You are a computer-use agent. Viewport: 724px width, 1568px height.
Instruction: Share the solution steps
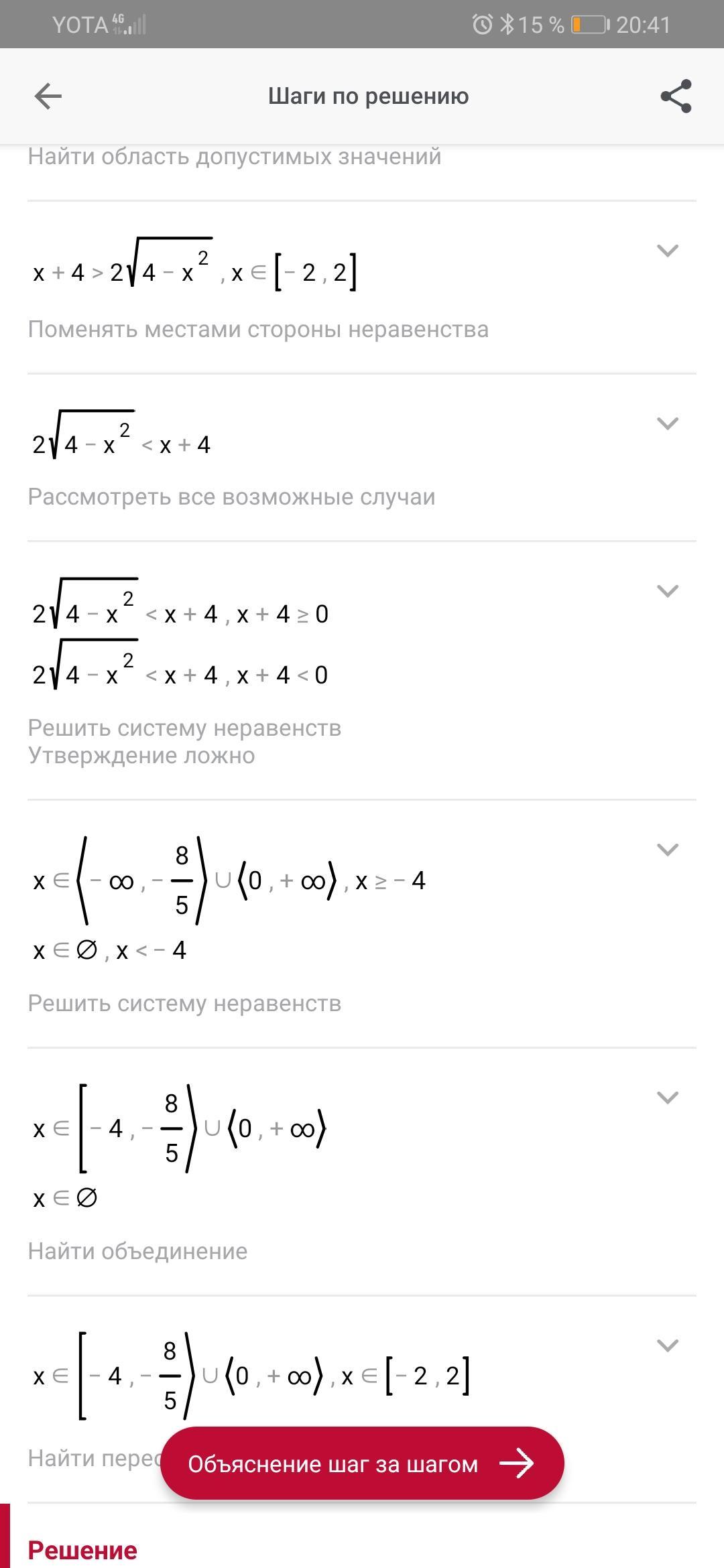coord(676,96)
